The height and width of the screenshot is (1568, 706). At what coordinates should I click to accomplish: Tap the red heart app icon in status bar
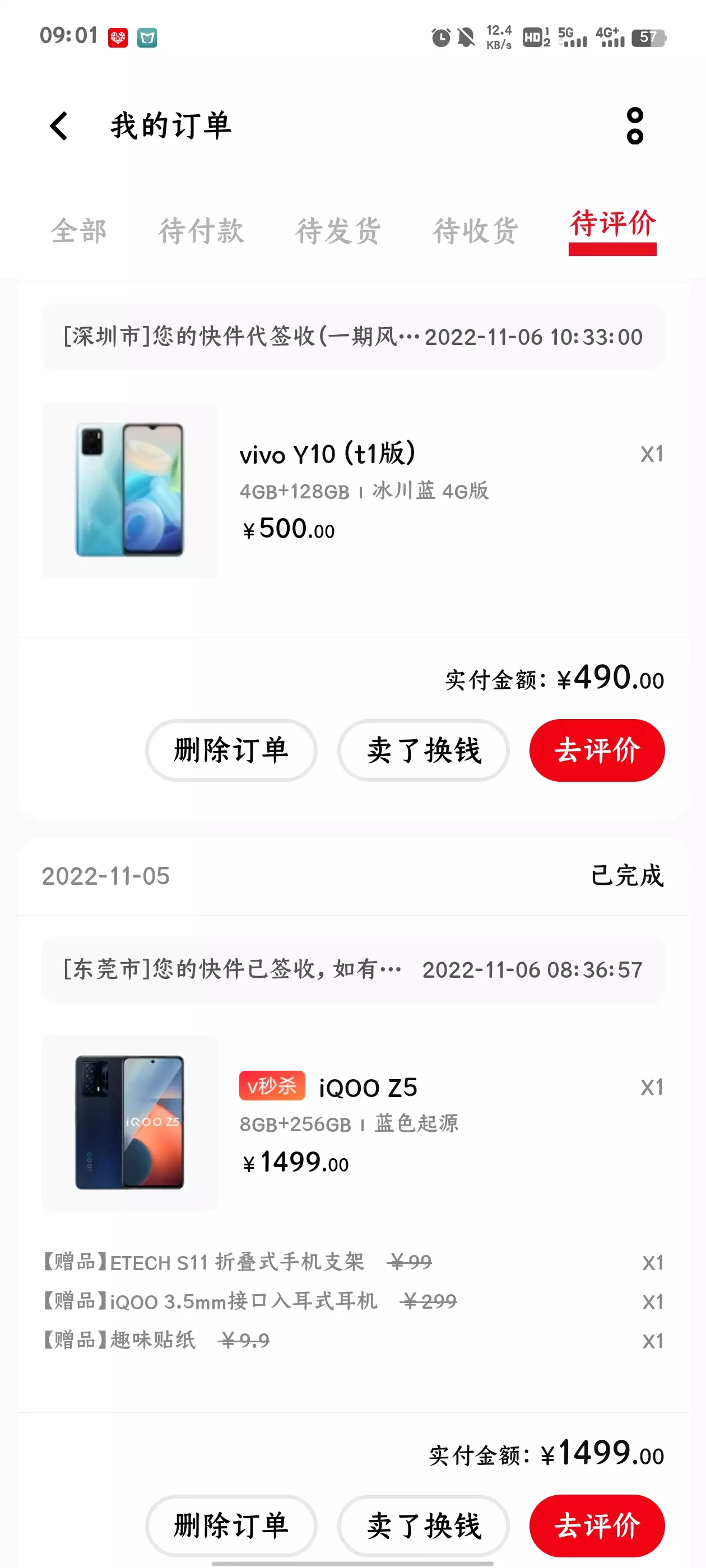118,38
